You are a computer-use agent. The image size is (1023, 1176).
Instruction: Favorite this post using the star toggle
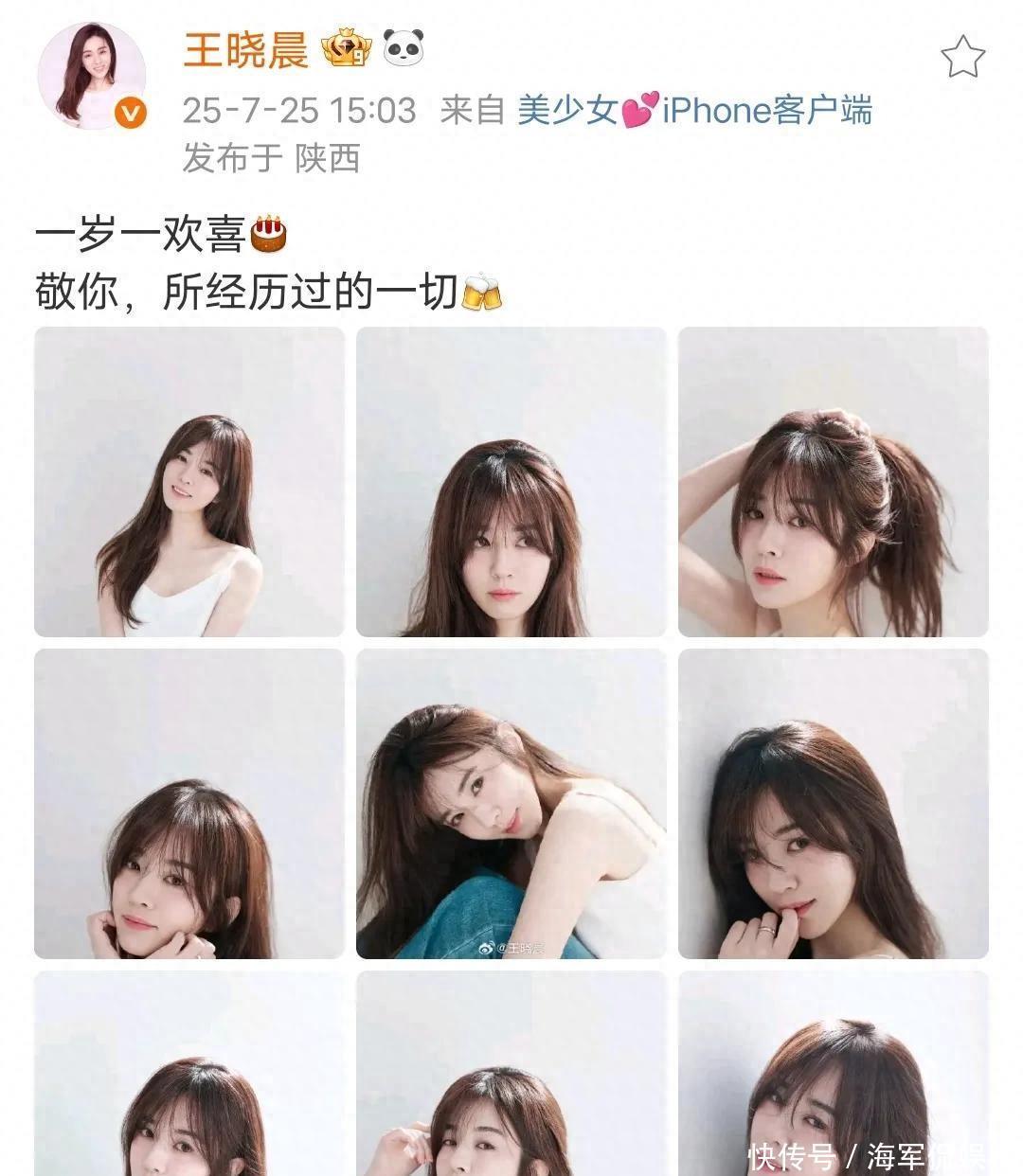(961, 57)
